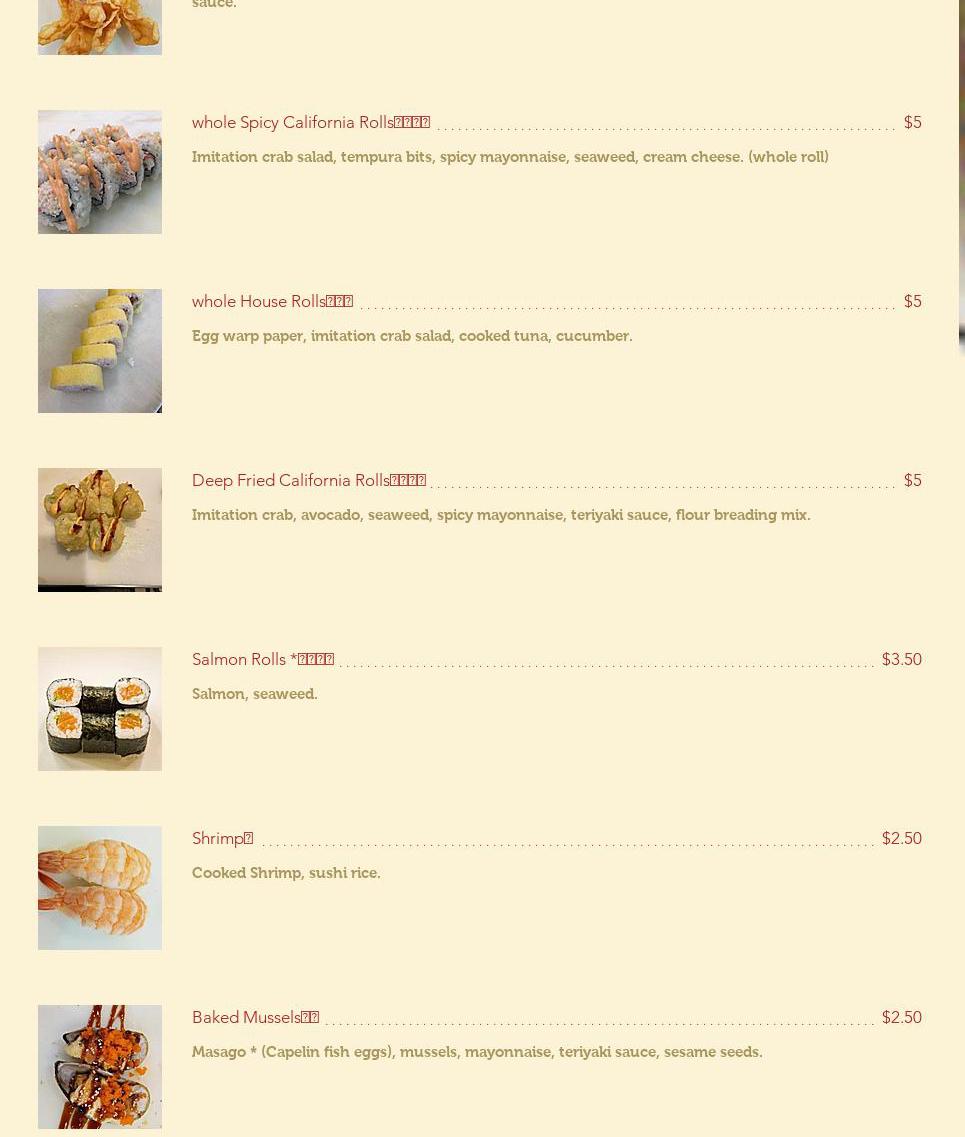Screen dimensions: 965x1137
Task: View the Salmon Rolls item
Action: click(x=262, y=659)
